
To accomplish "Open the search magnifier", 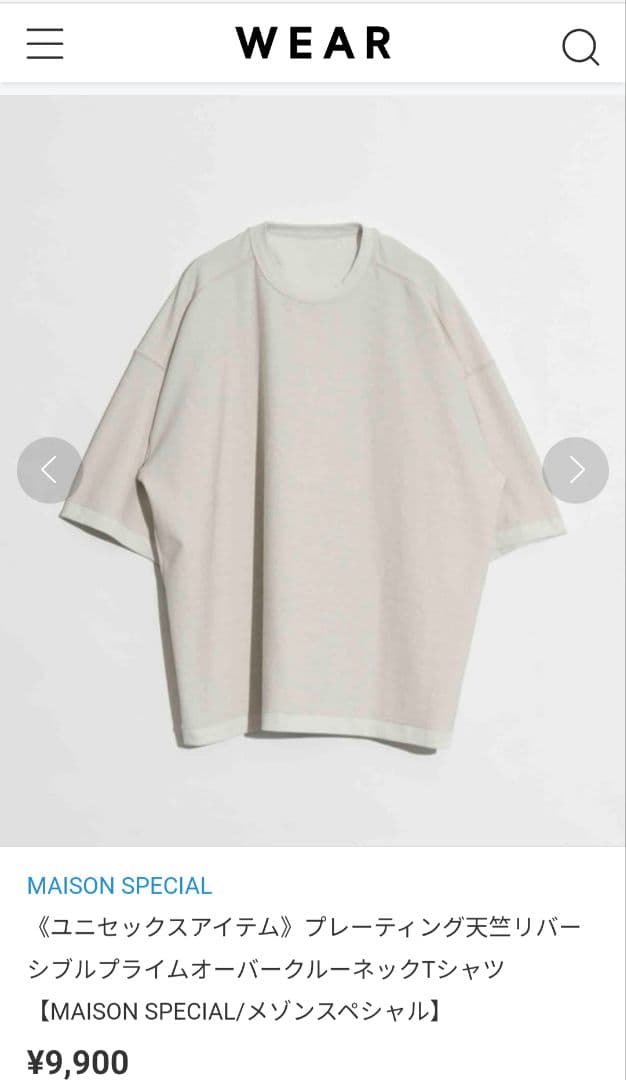I will tap(580, 46).
